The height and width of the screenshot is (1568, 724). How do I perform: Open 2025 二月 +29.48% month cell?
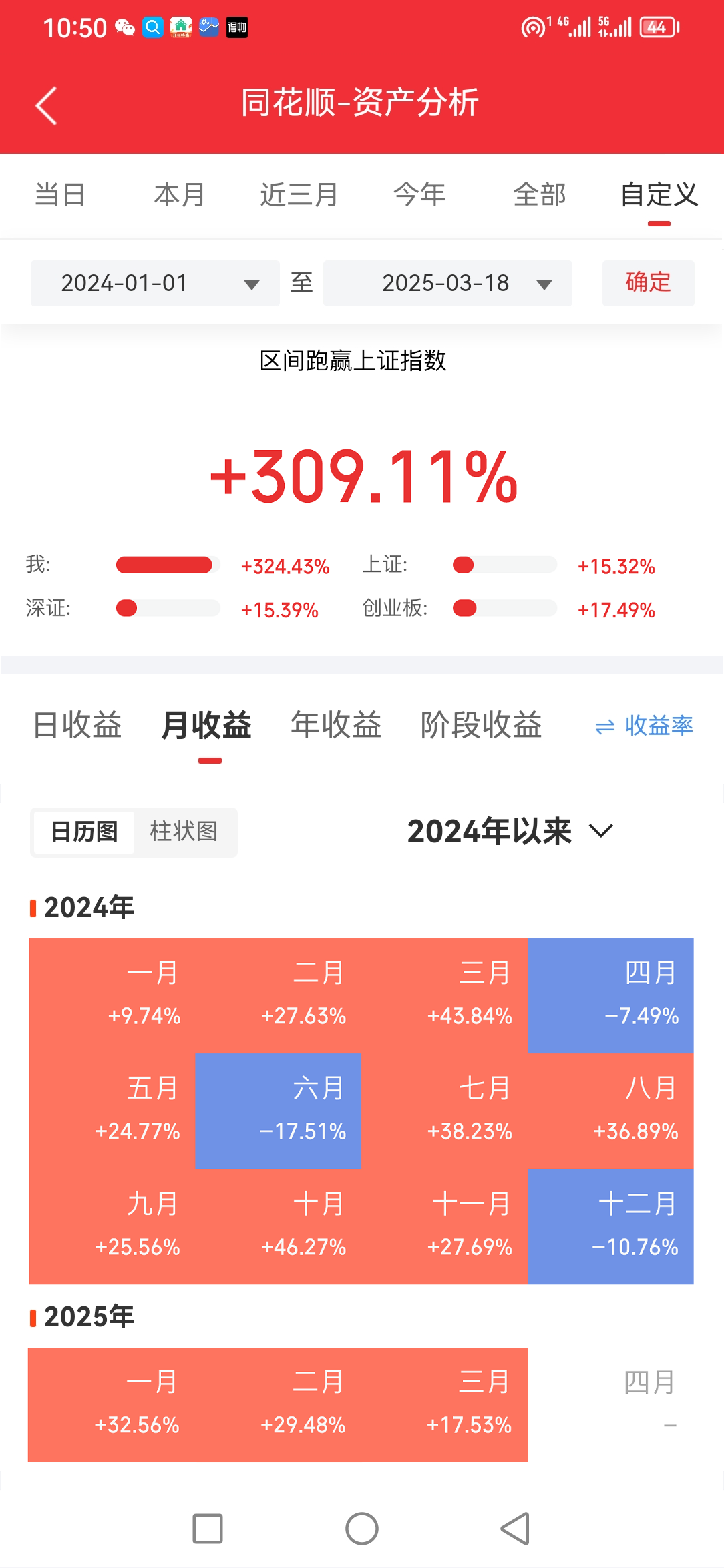(278, 1404)
